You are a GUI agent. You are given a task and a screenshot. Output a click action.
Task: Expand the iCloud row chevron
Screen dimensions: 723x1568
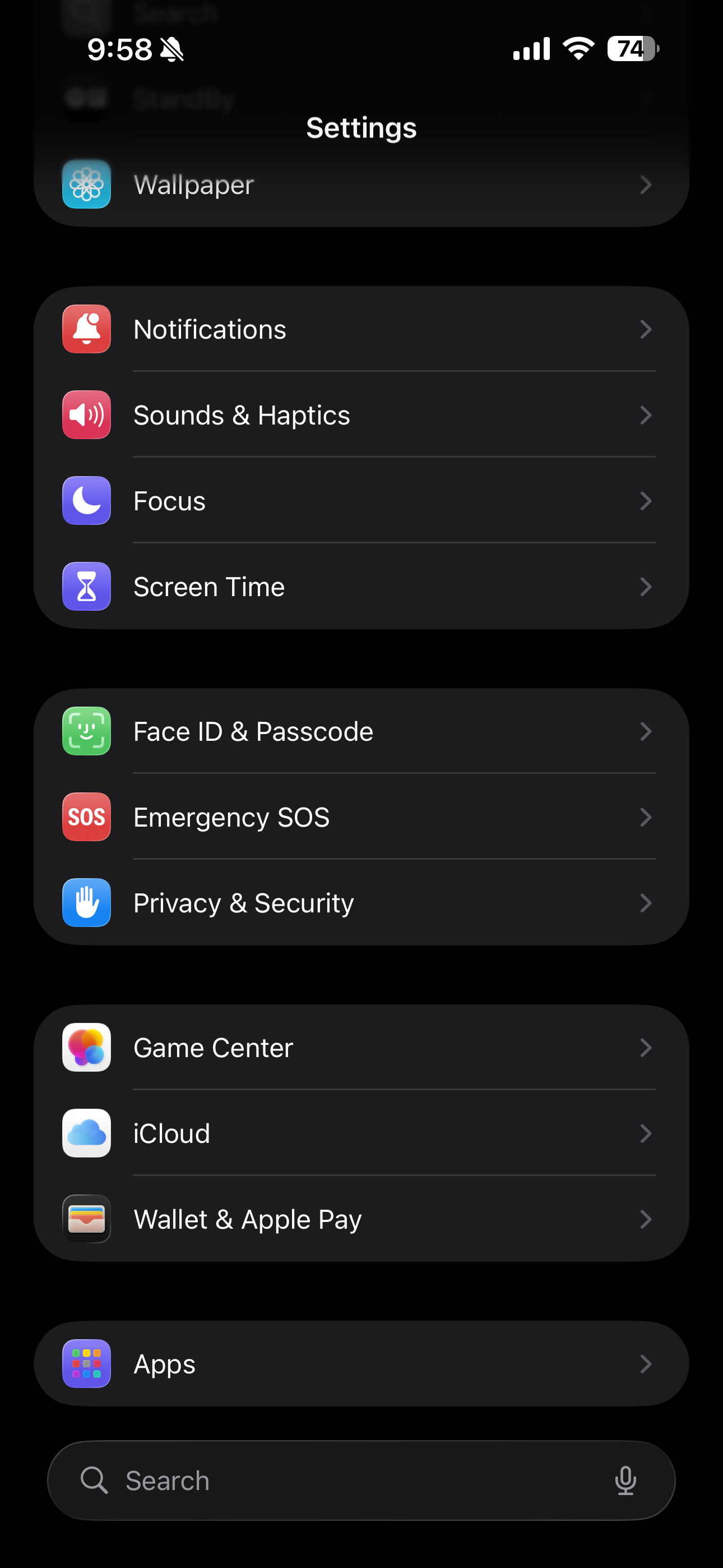[646, 1133]
